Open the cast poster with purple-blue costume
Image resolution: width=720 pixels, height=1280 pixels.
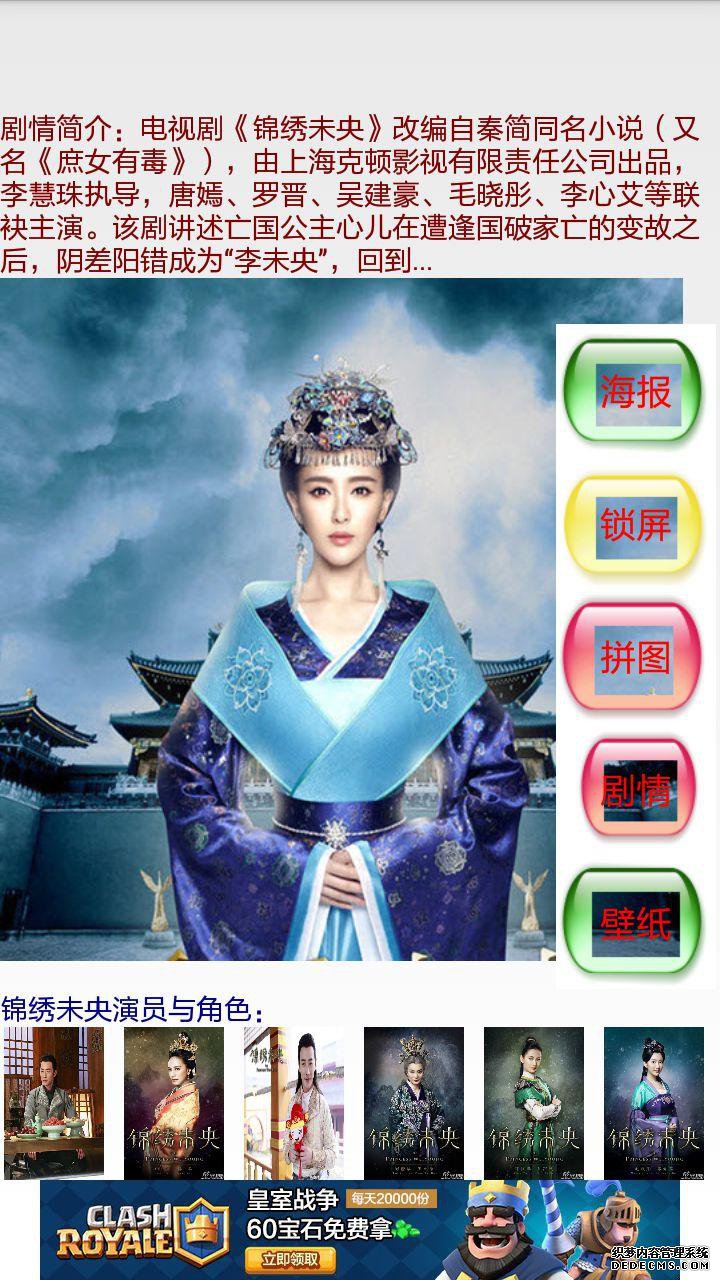click(x=654, y=1102)
